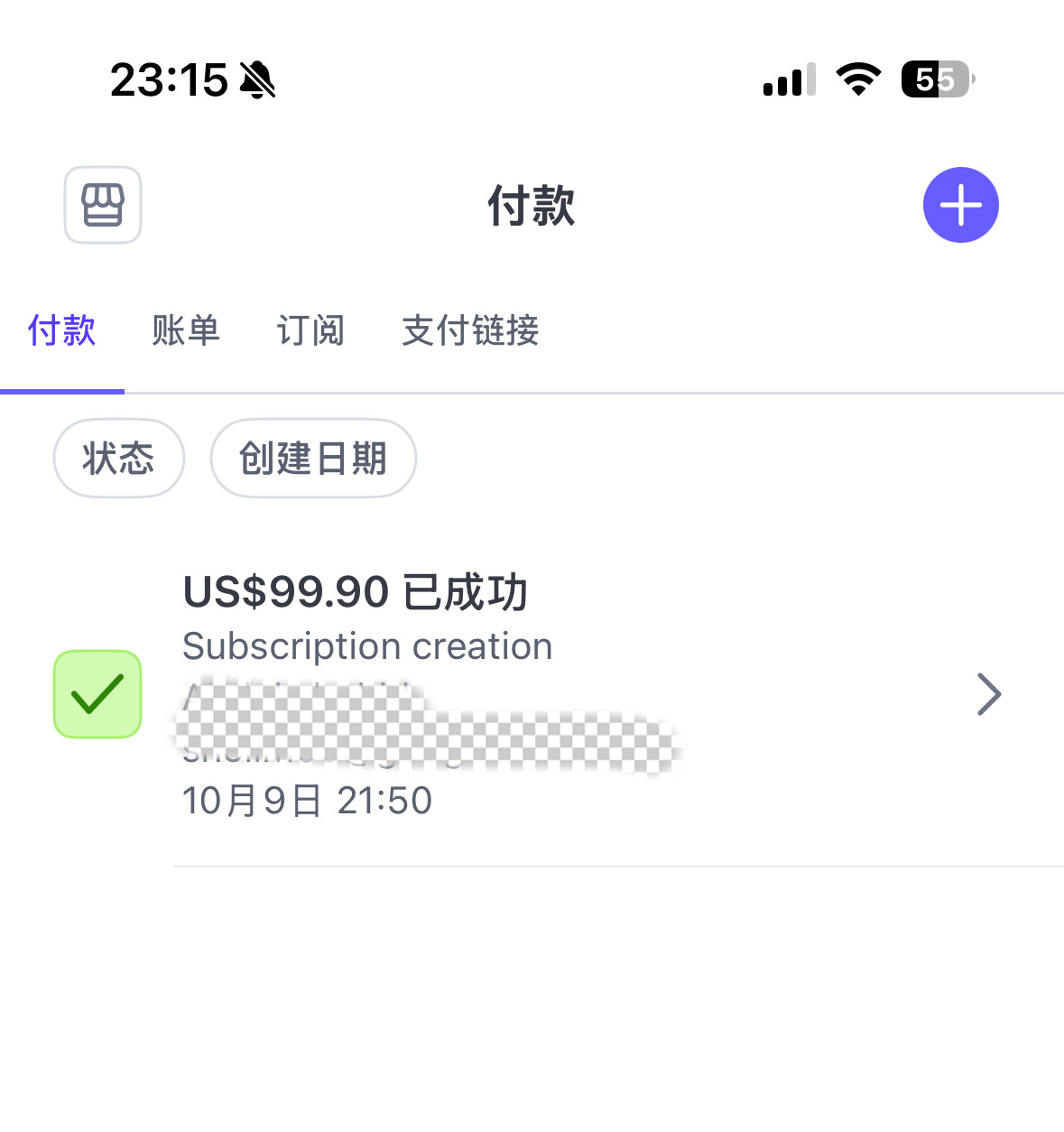Open the store/account icon
This screenshot has height=1132, width=1064.
point(103,205)
